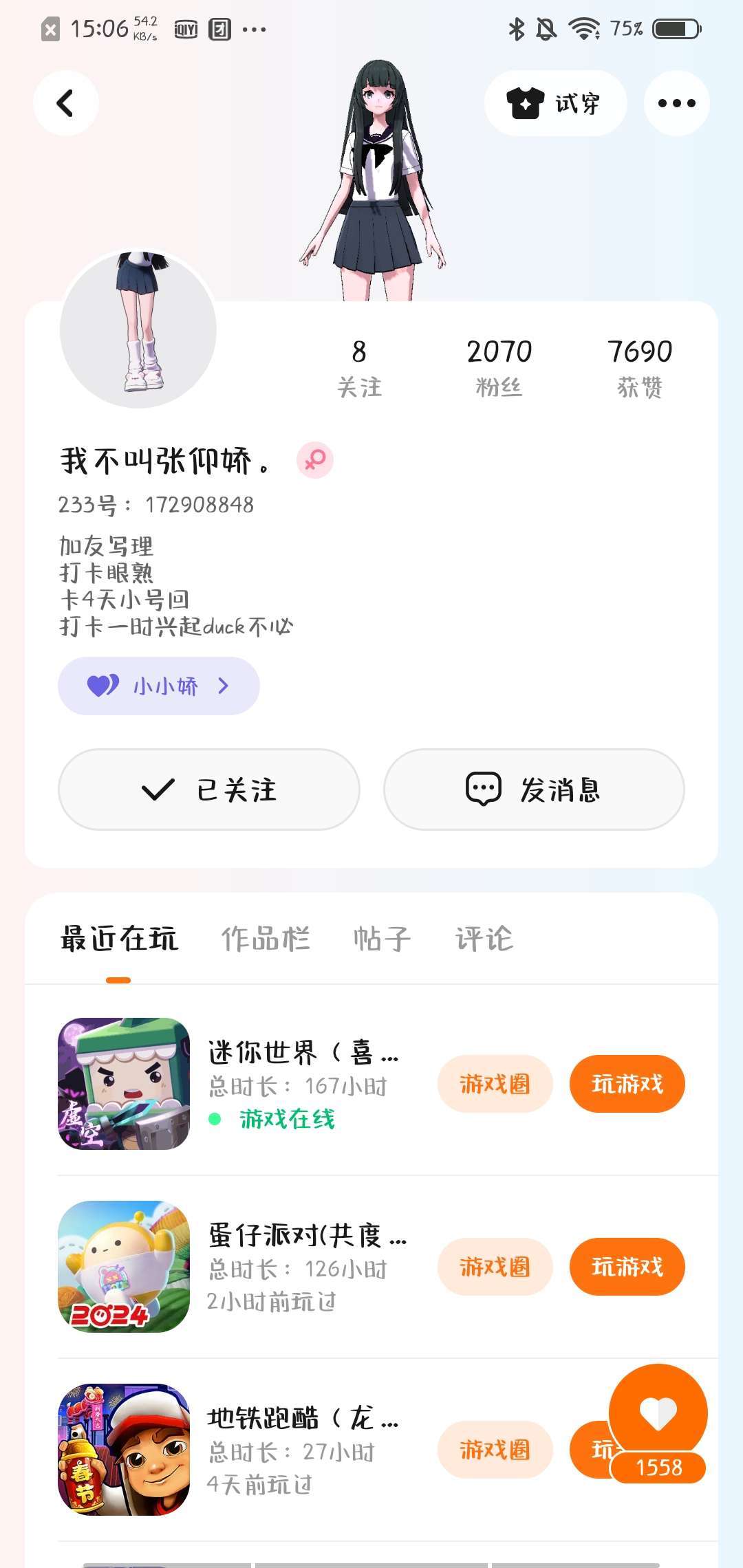
Task: Switch to the 作品栏 tab
Action: pyautogui.click(x=266, y=939)
